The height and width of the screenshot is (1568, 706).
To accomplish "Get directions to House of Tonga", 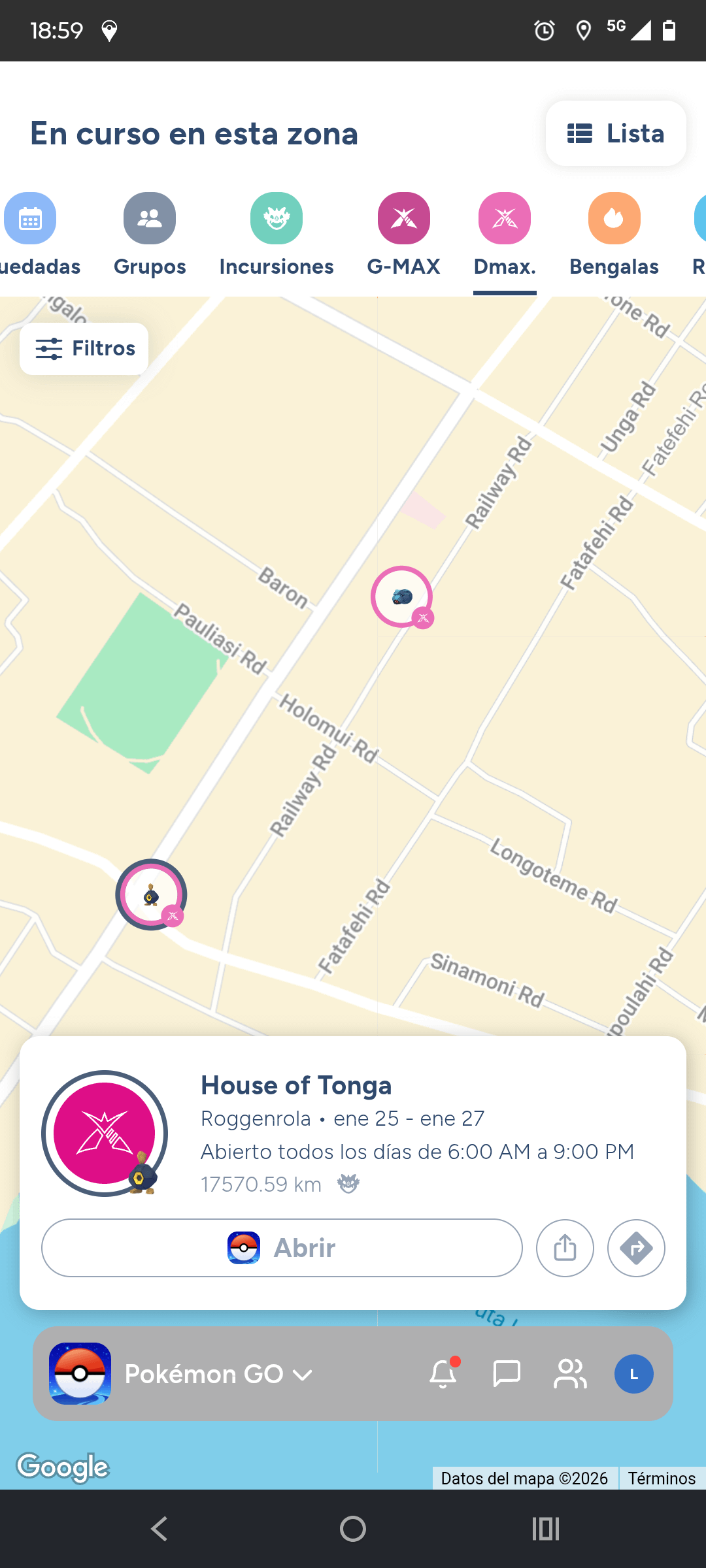I will tap(636, 1248).
